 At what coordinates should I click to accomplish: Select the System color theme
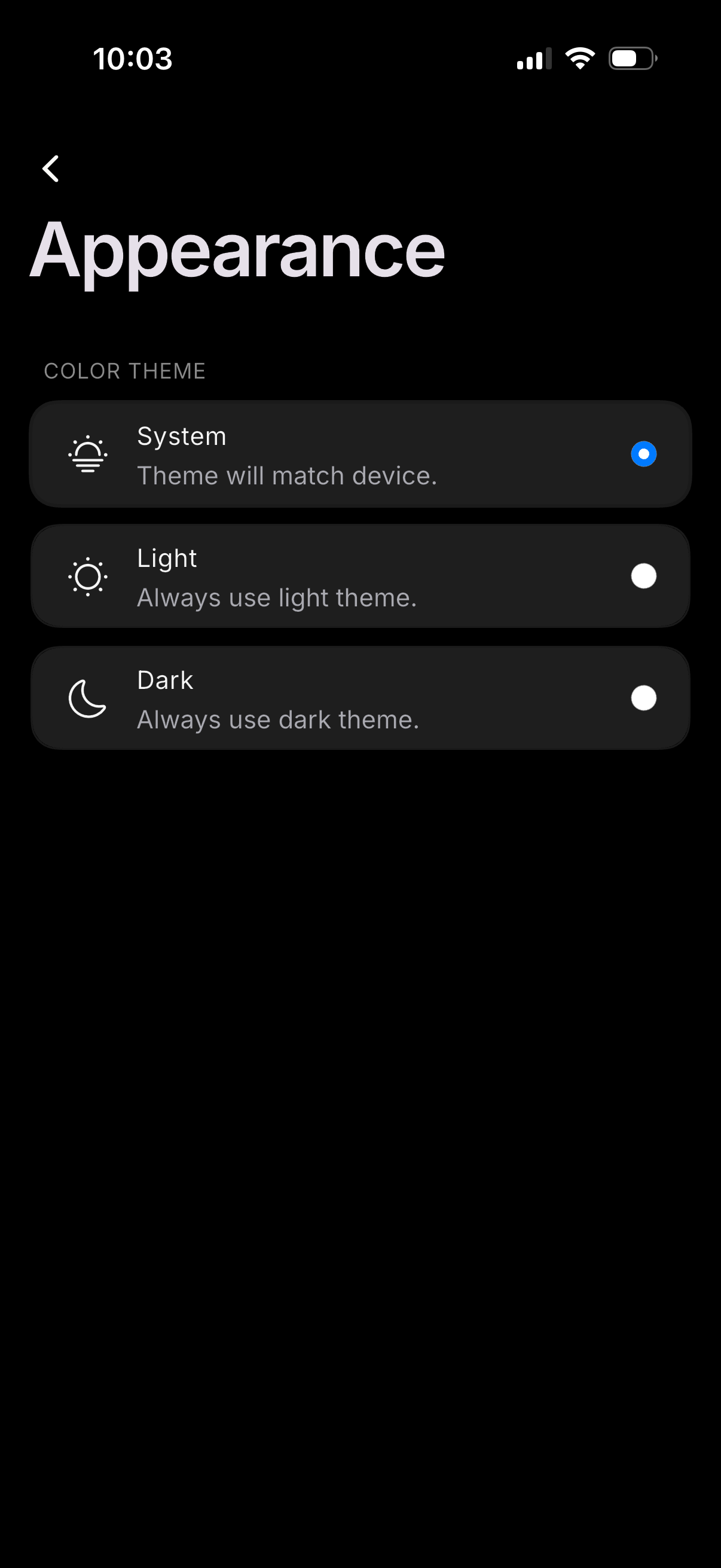[643, 454]
